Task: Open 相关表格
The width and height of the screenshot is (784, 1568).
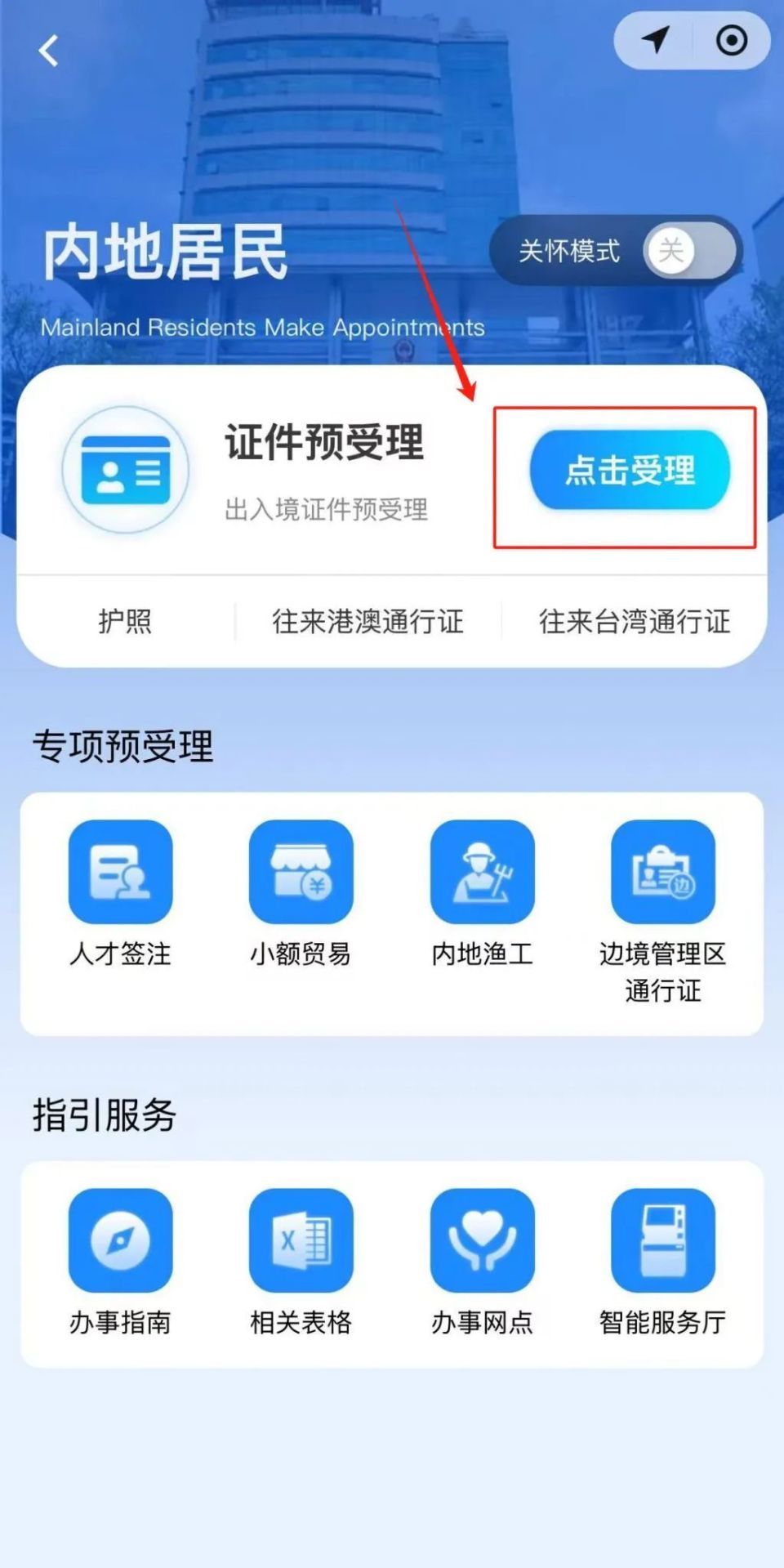Action: (301, 1262)
